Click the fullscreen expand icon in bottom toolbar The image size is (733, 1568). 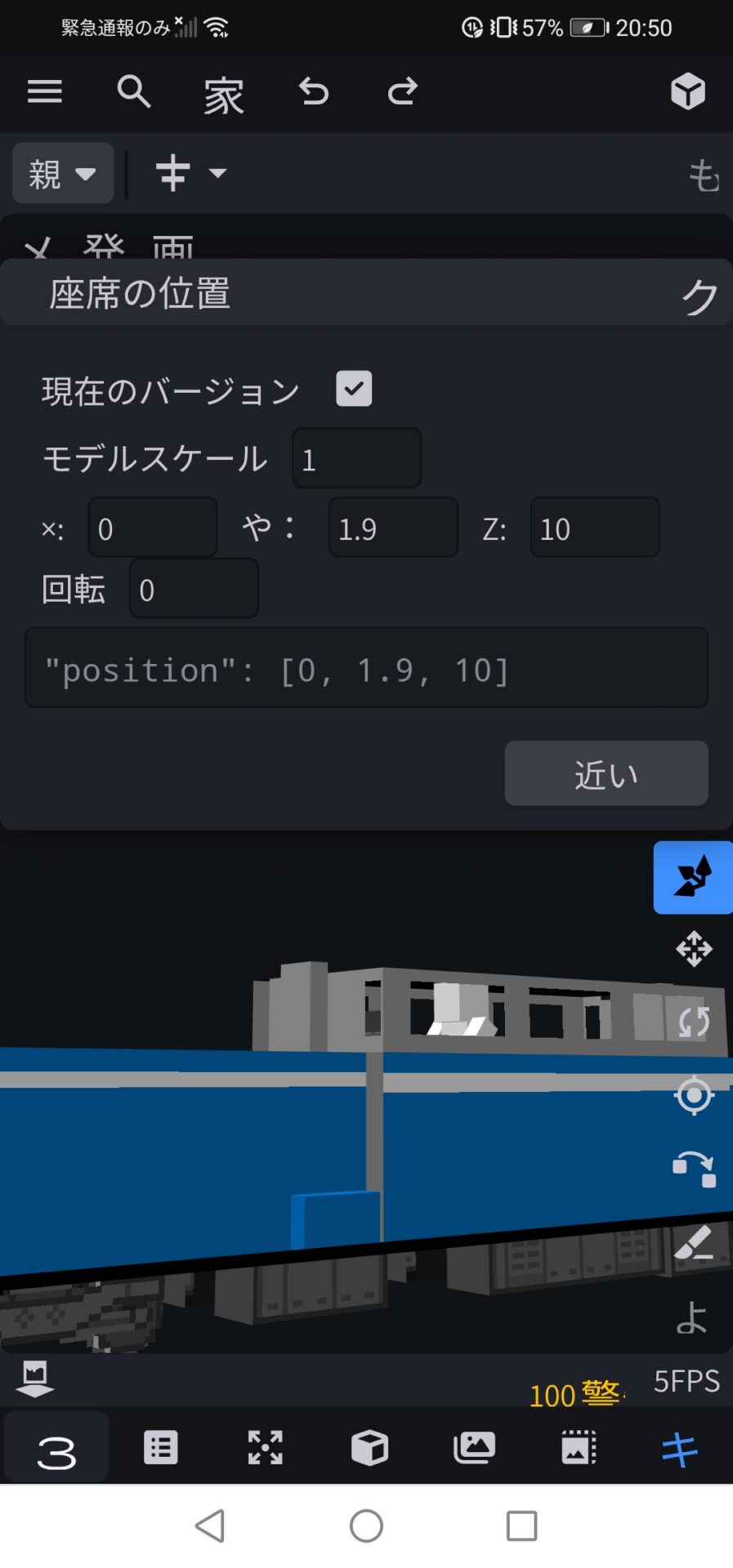click(265, 1447)
